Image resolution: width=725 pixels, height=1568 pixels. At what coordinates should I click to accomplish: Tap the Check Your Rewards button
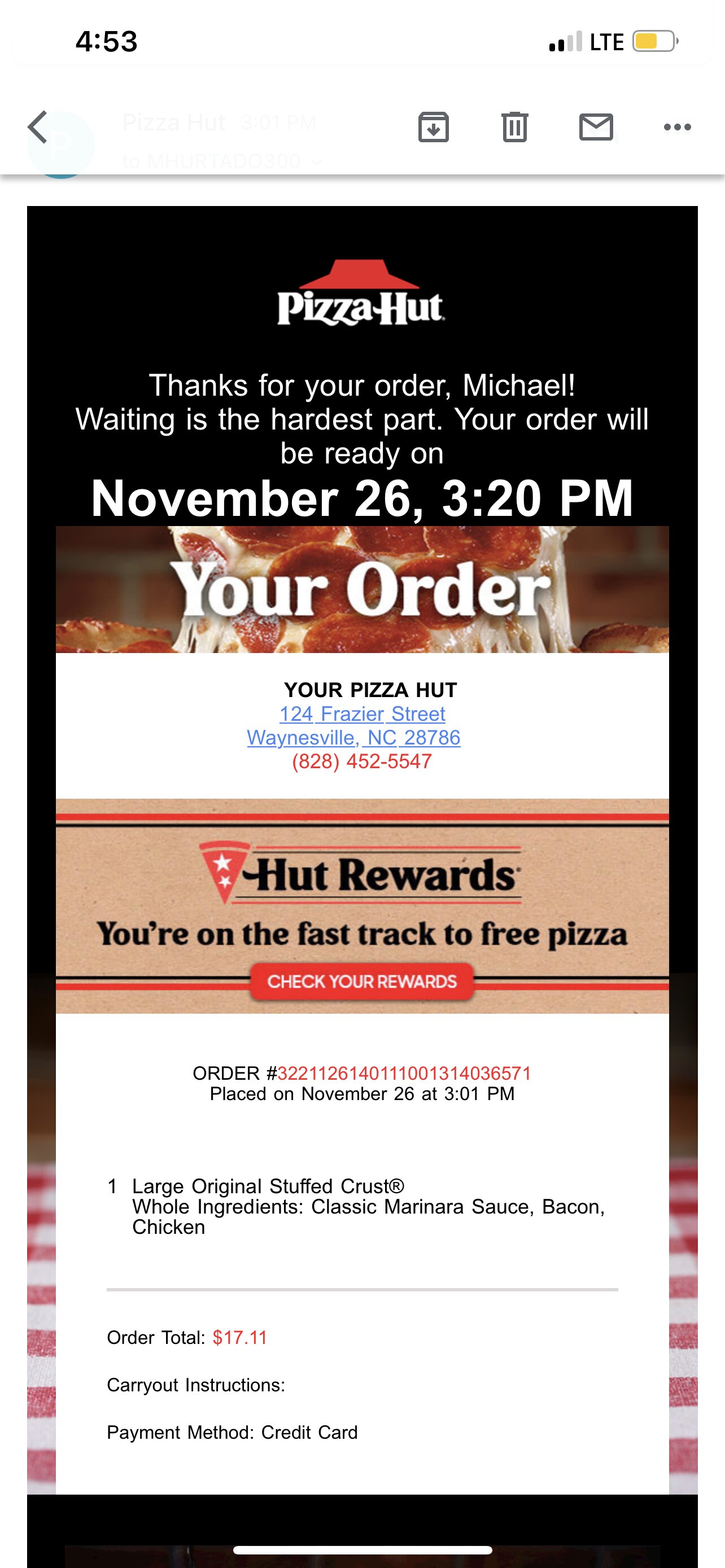point(362,981)
